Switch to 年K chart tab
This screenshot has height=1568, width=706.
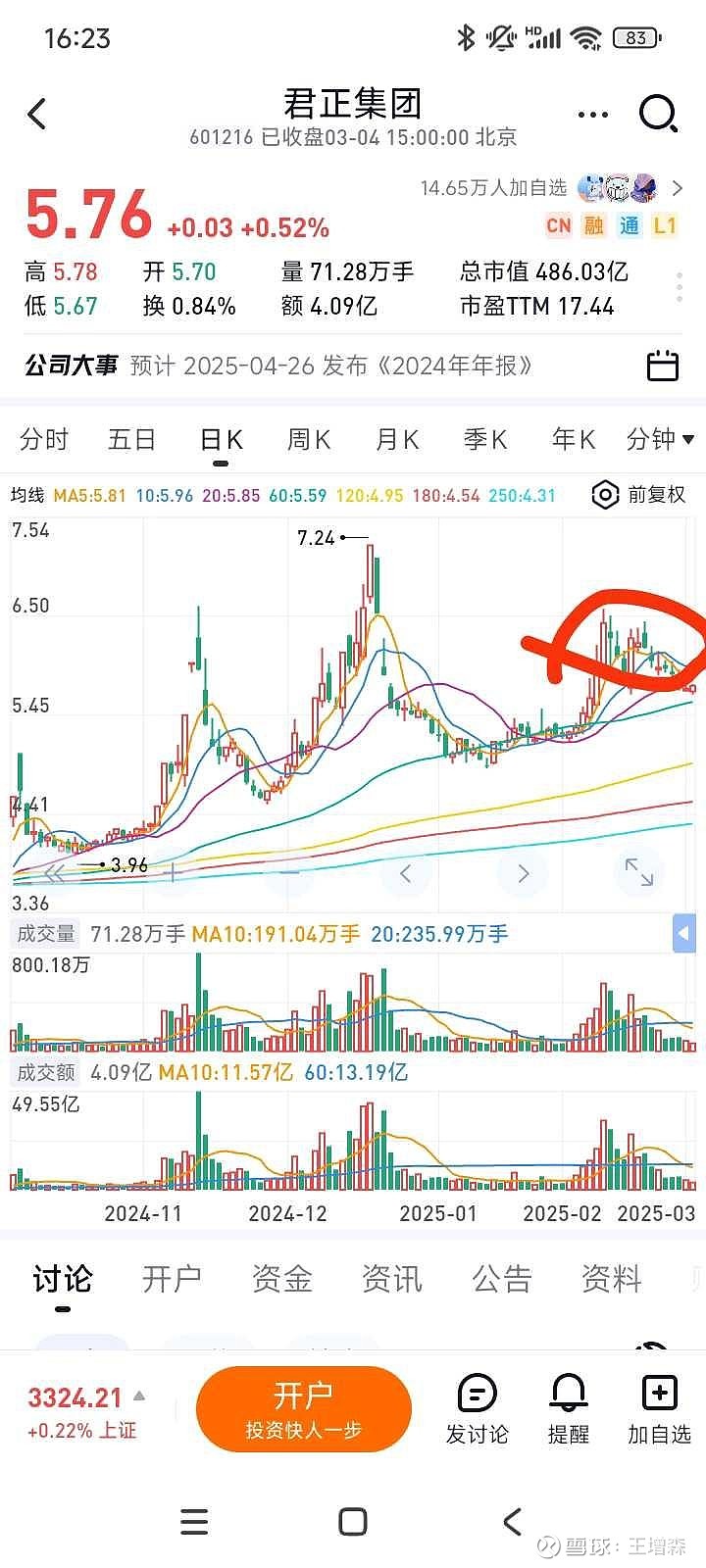(x=573, y=439)
